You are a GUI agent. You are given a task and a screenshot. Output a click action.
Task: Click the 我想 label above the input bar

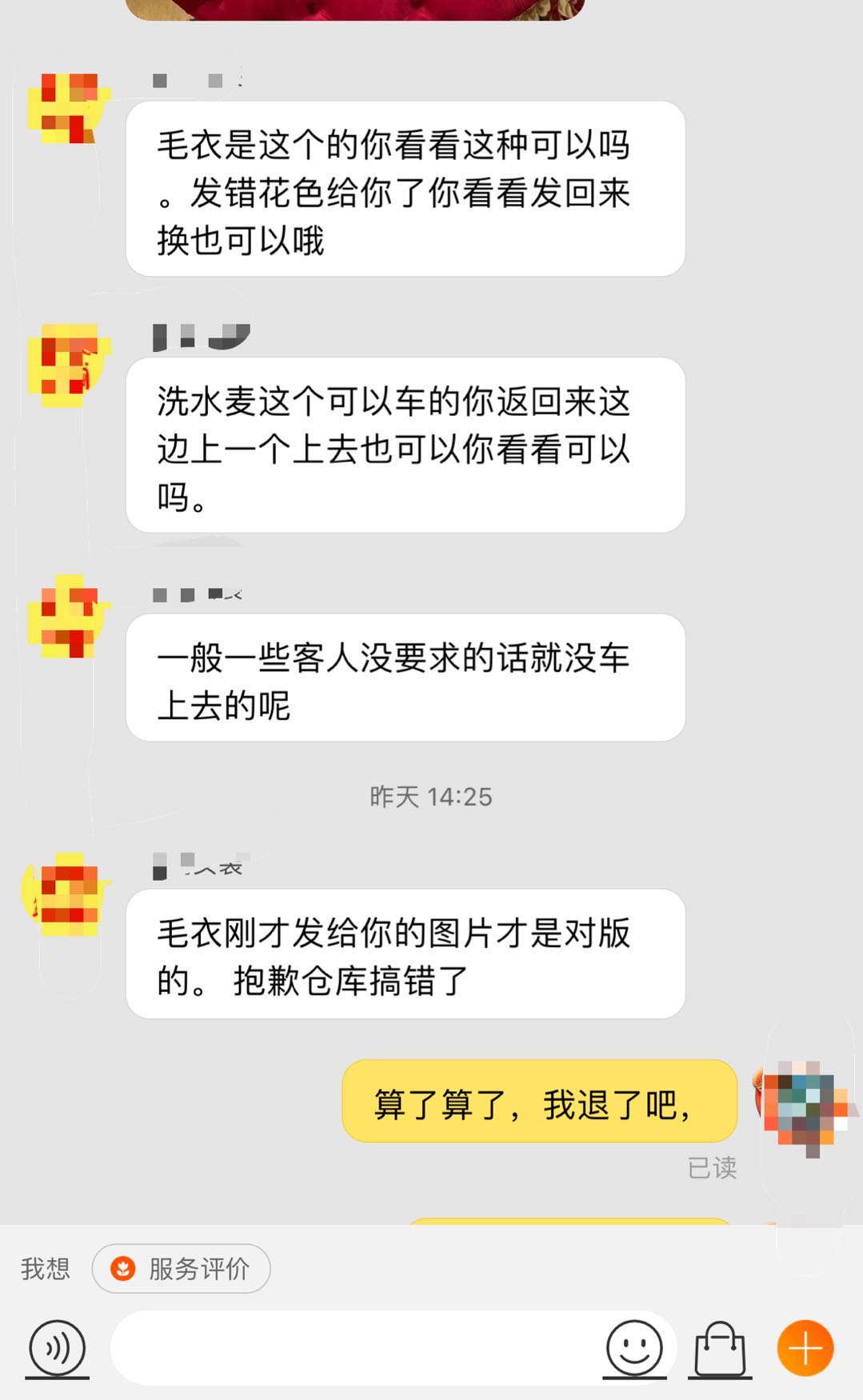pos(46,1268)
